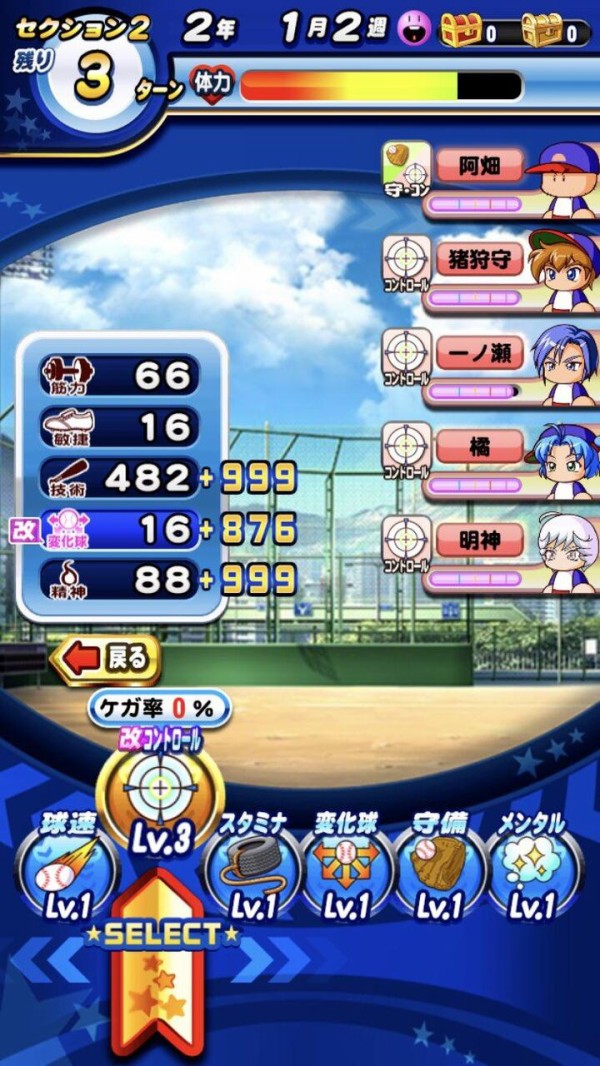Open 阿畑 character card
Viewport: 600px width, 1066px height.
click(x=490, y=178)
